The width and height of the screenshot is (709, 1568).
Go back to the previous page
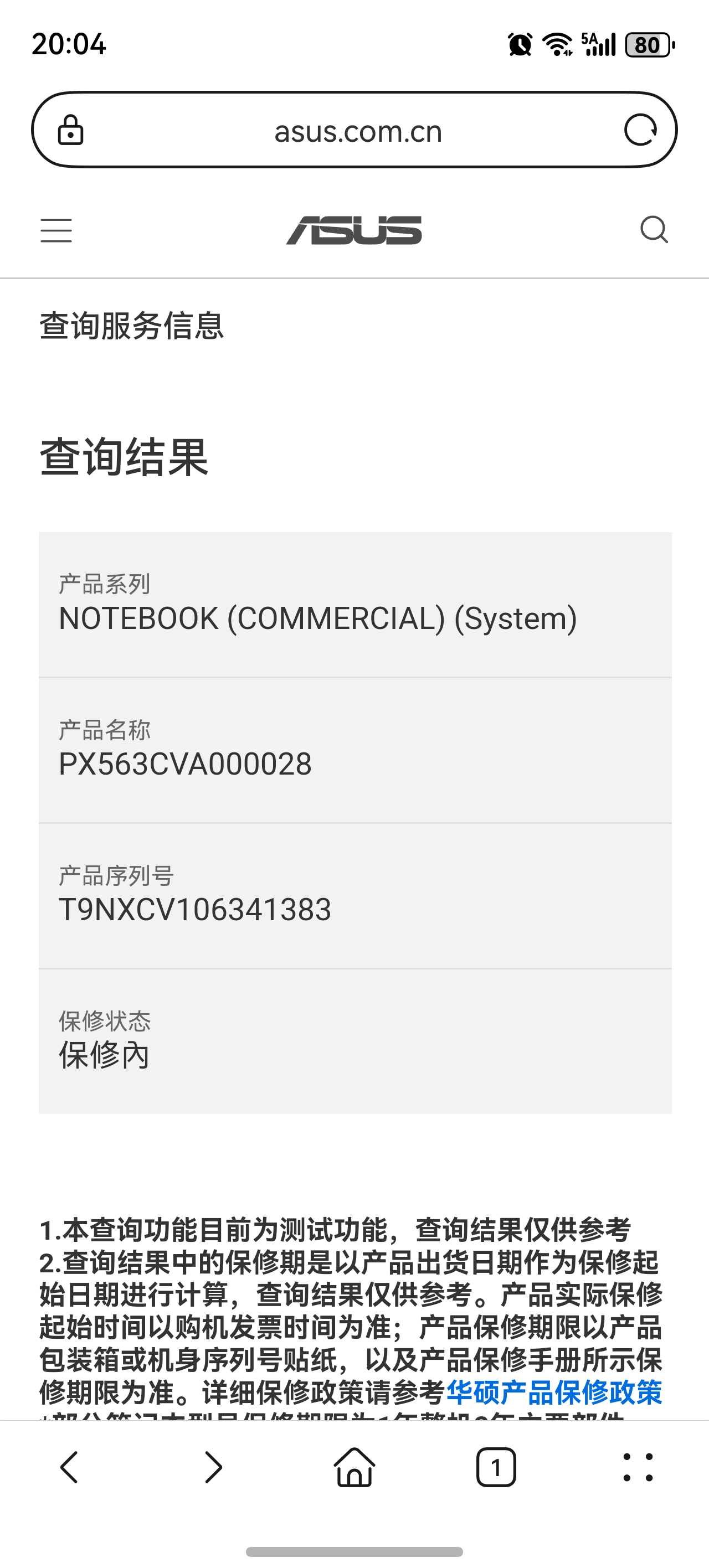coord(69,1467)
